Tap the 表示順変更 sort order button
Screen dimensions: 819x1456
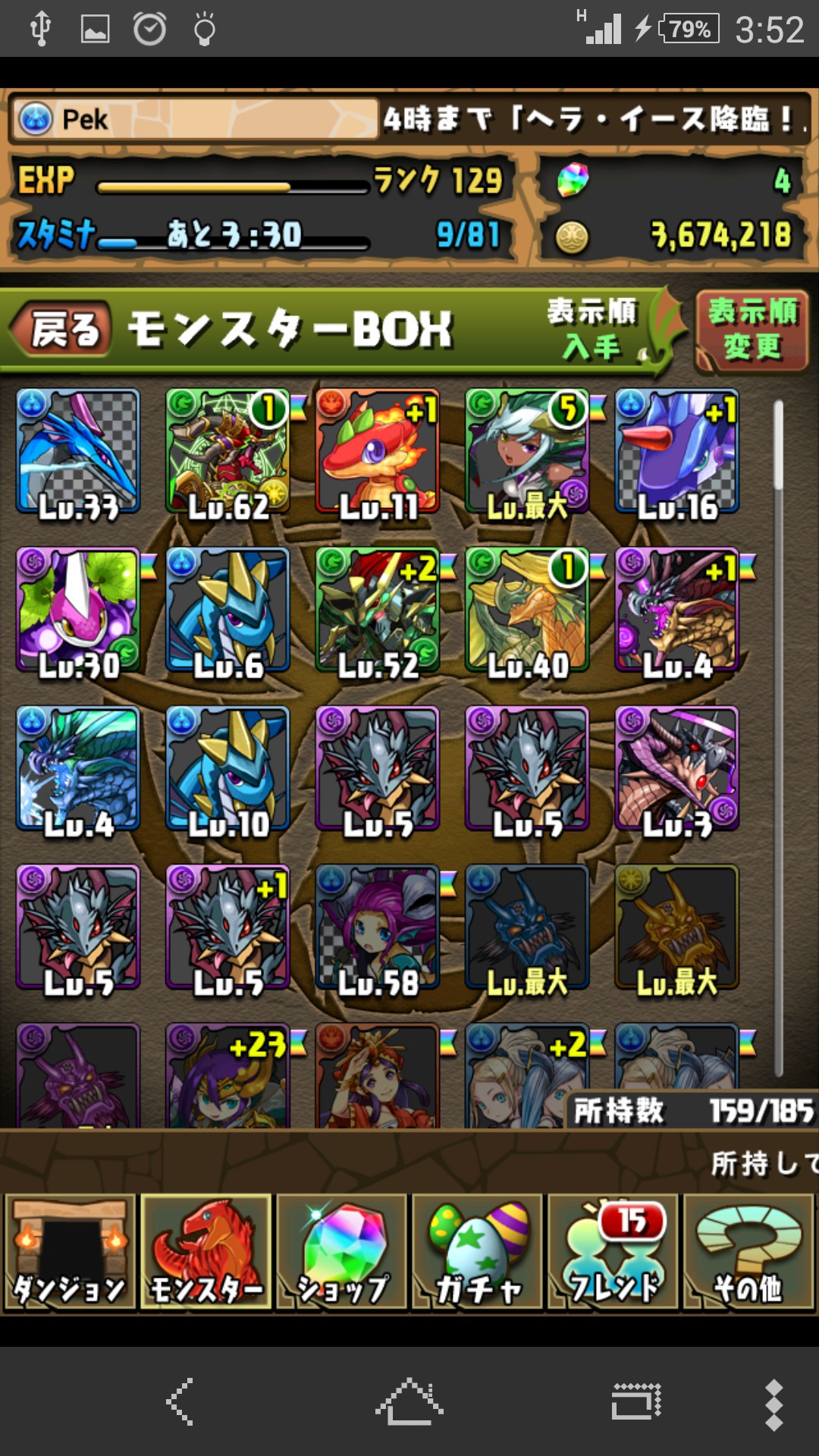point(752,330)
